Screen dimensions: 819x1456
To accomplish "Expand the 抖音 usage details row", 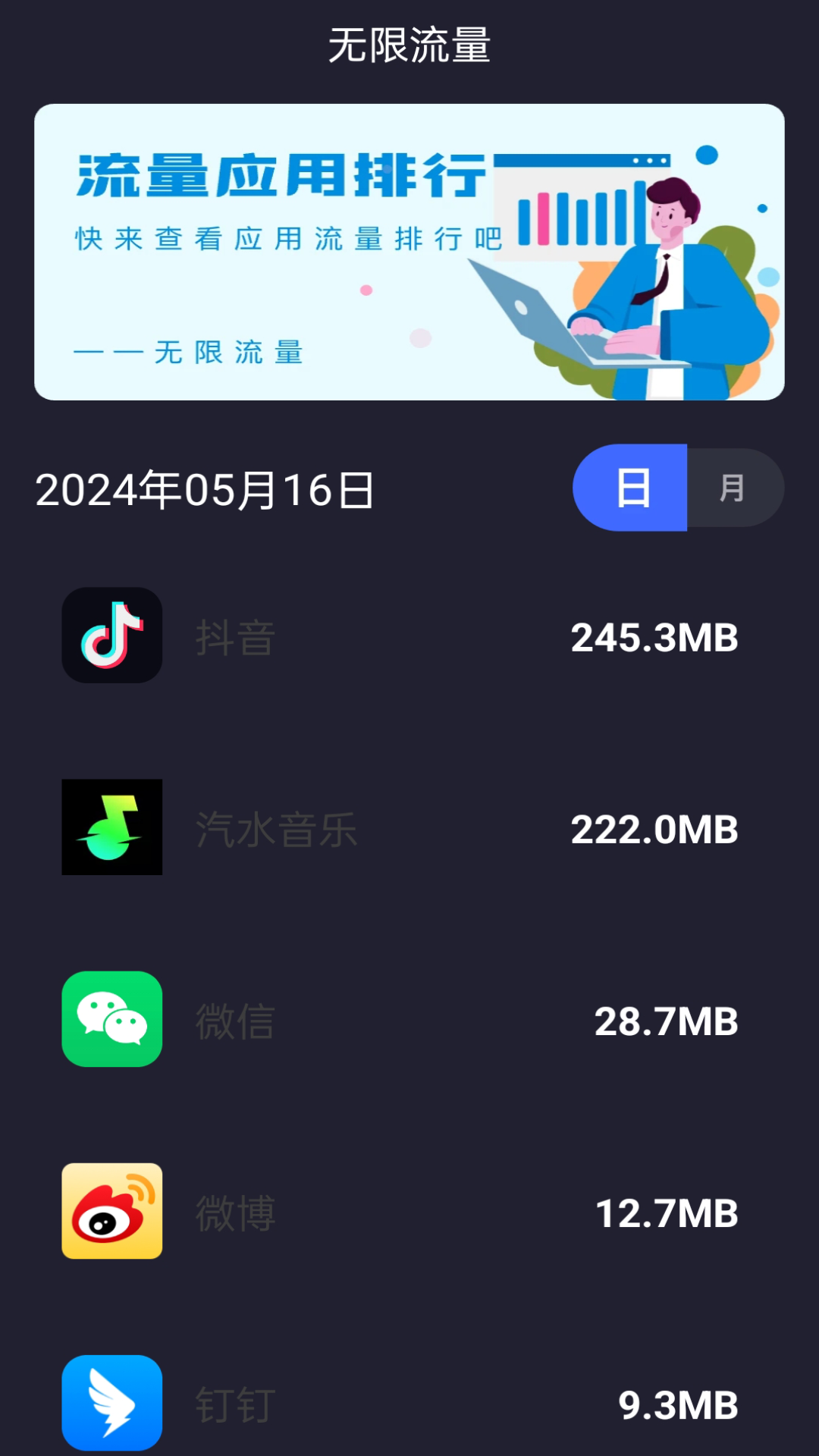I will coord(409,637).
